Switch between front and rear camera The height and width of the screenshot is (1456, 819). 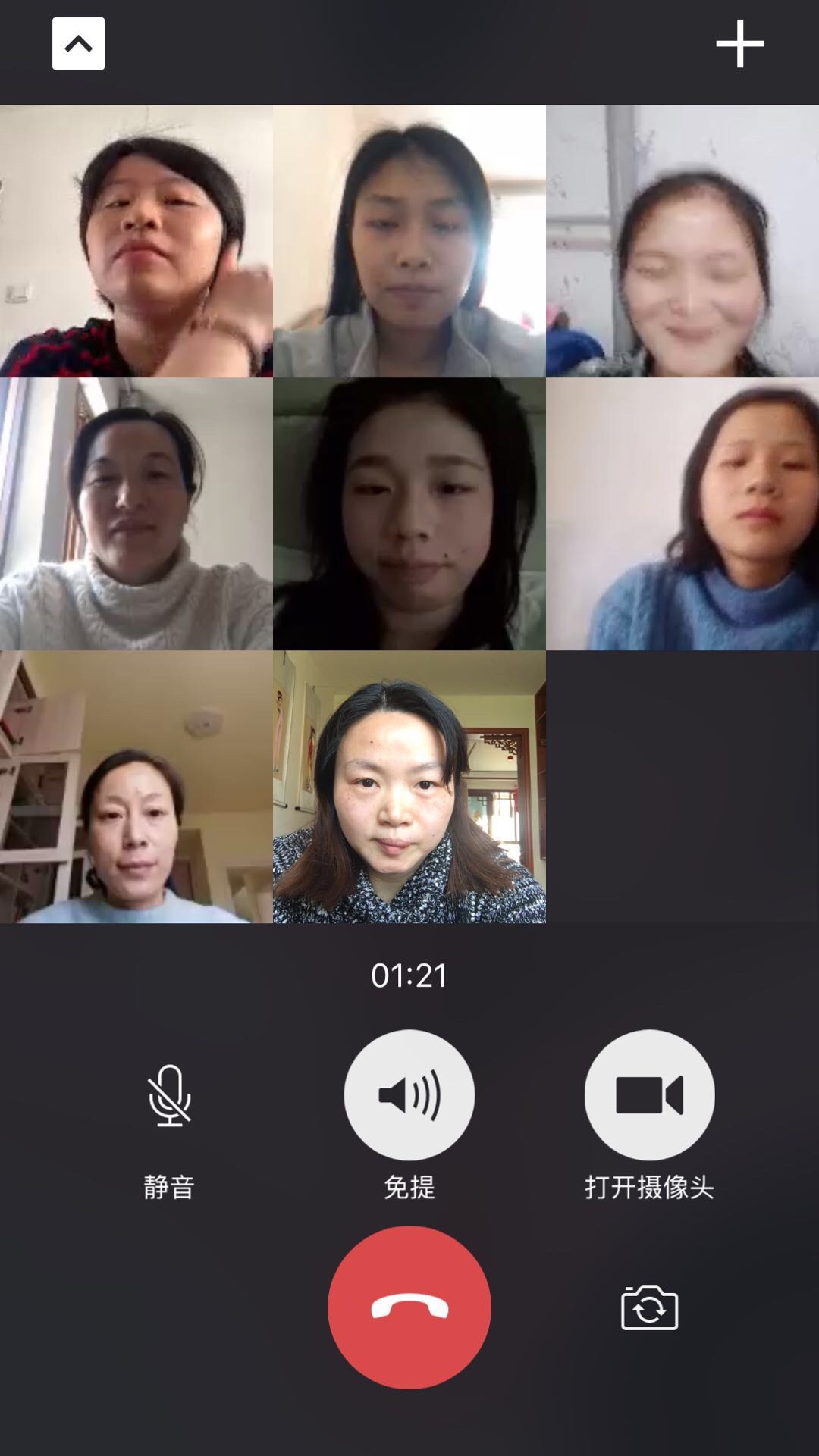(x=649, y=1308)
